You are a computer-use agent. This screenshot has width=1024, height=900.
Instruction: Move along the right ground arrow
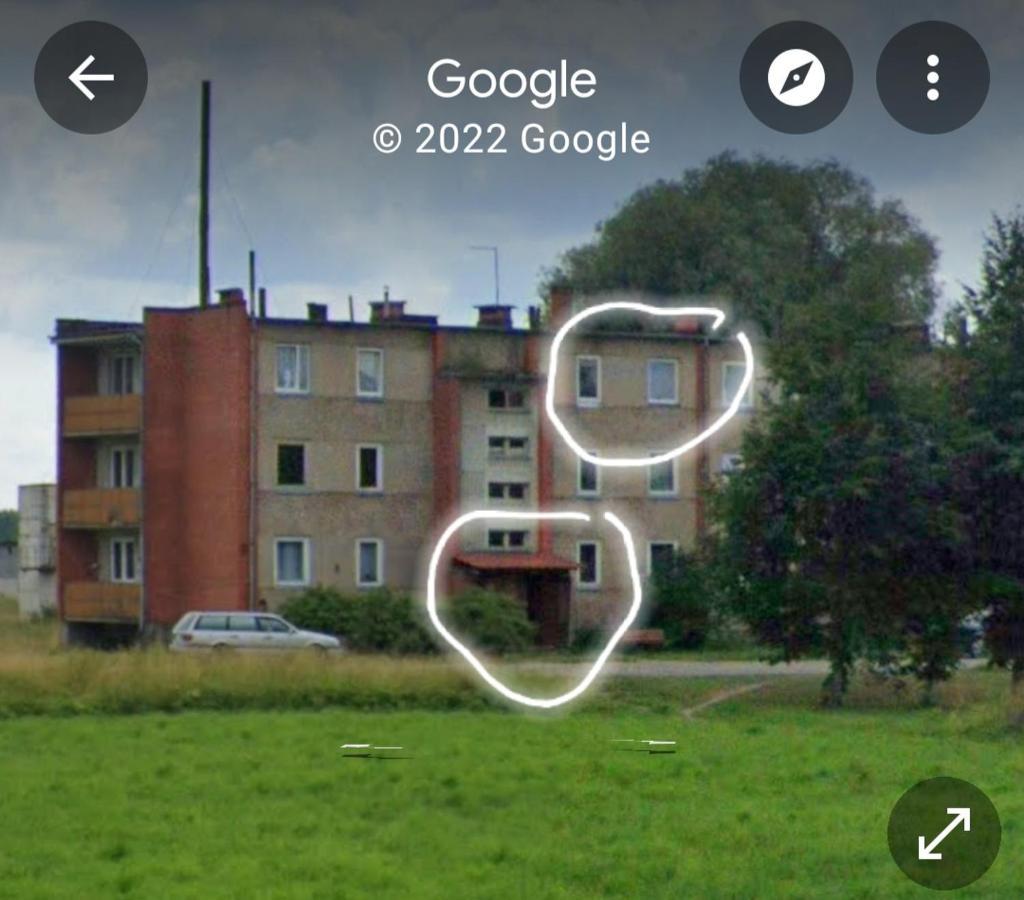645,744
